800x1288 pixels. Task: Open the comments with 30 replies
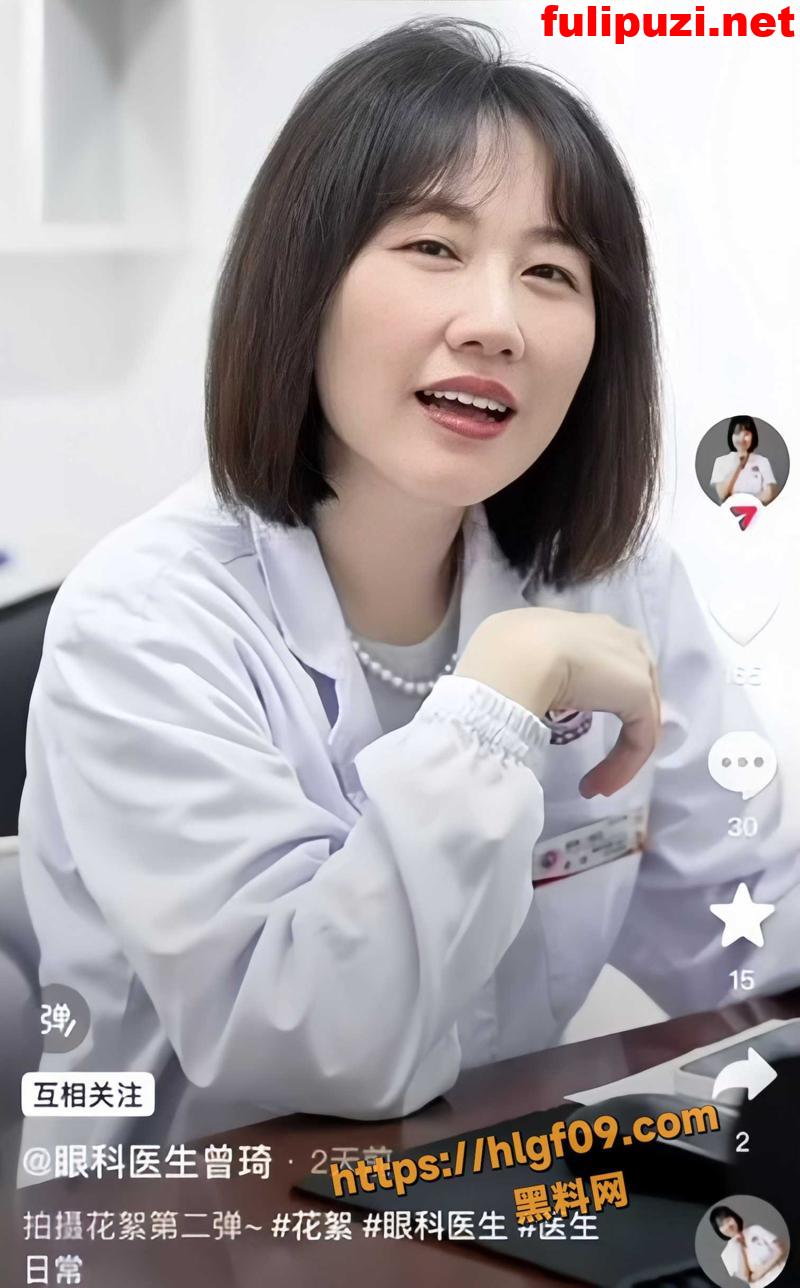pos(742,765)
